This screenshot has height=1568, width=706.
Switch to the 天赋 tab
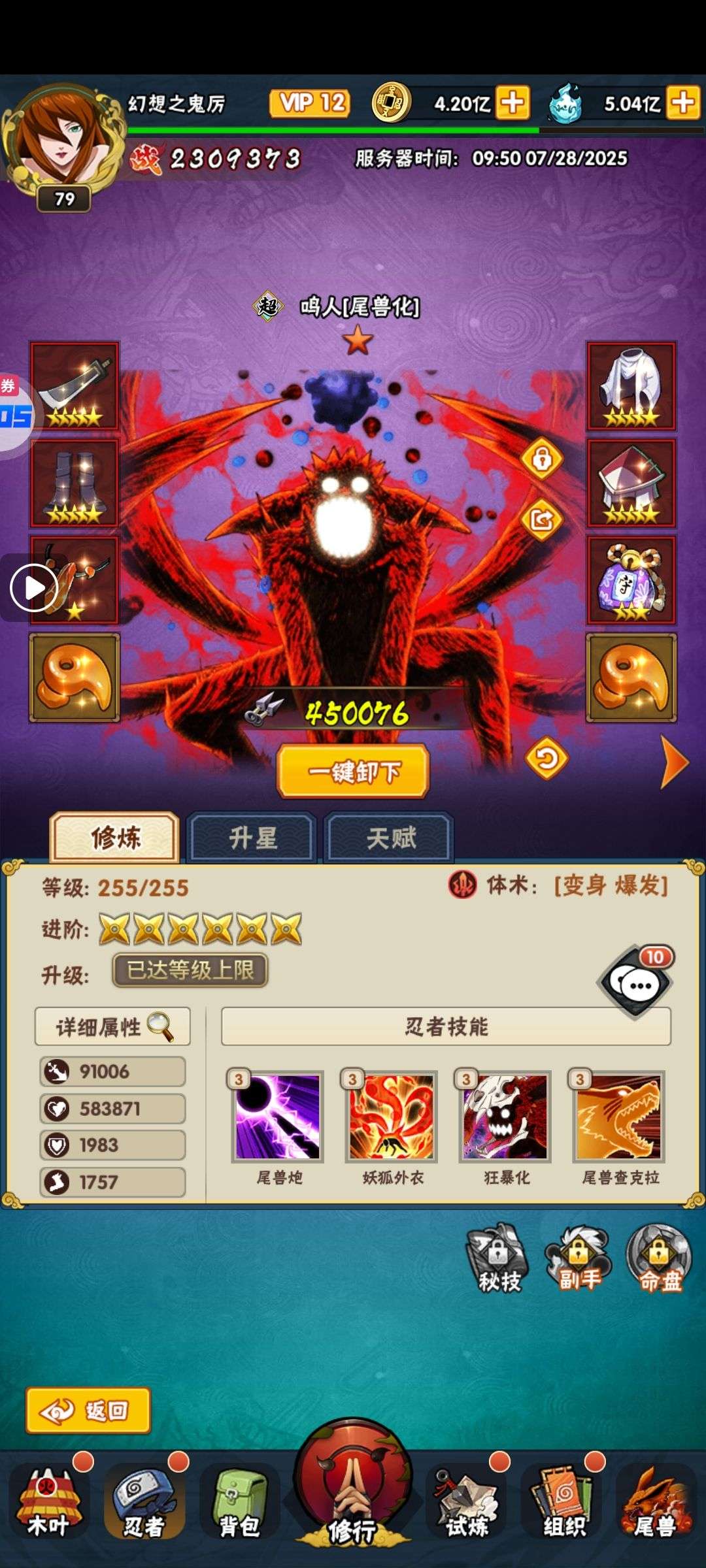[390, 838]
